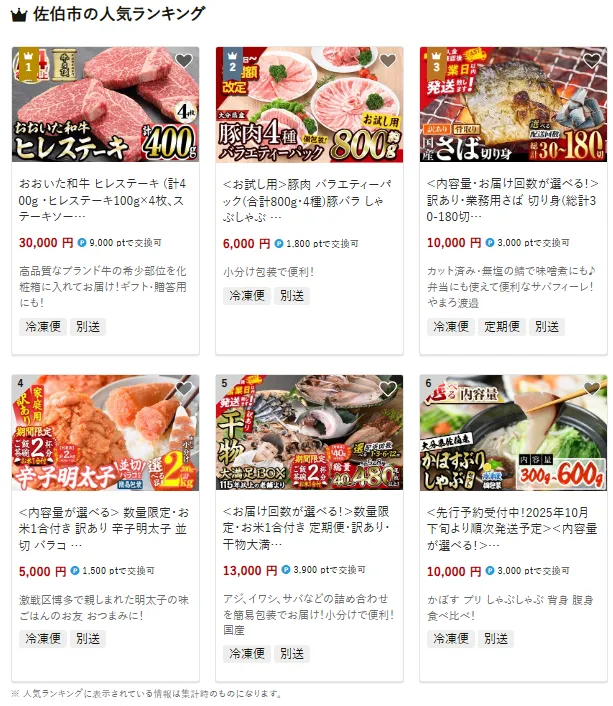Favorite the かぼすブリ しゃぶしゃぶ item
This screenshot has width=613, height=706.
coord(592,389)
